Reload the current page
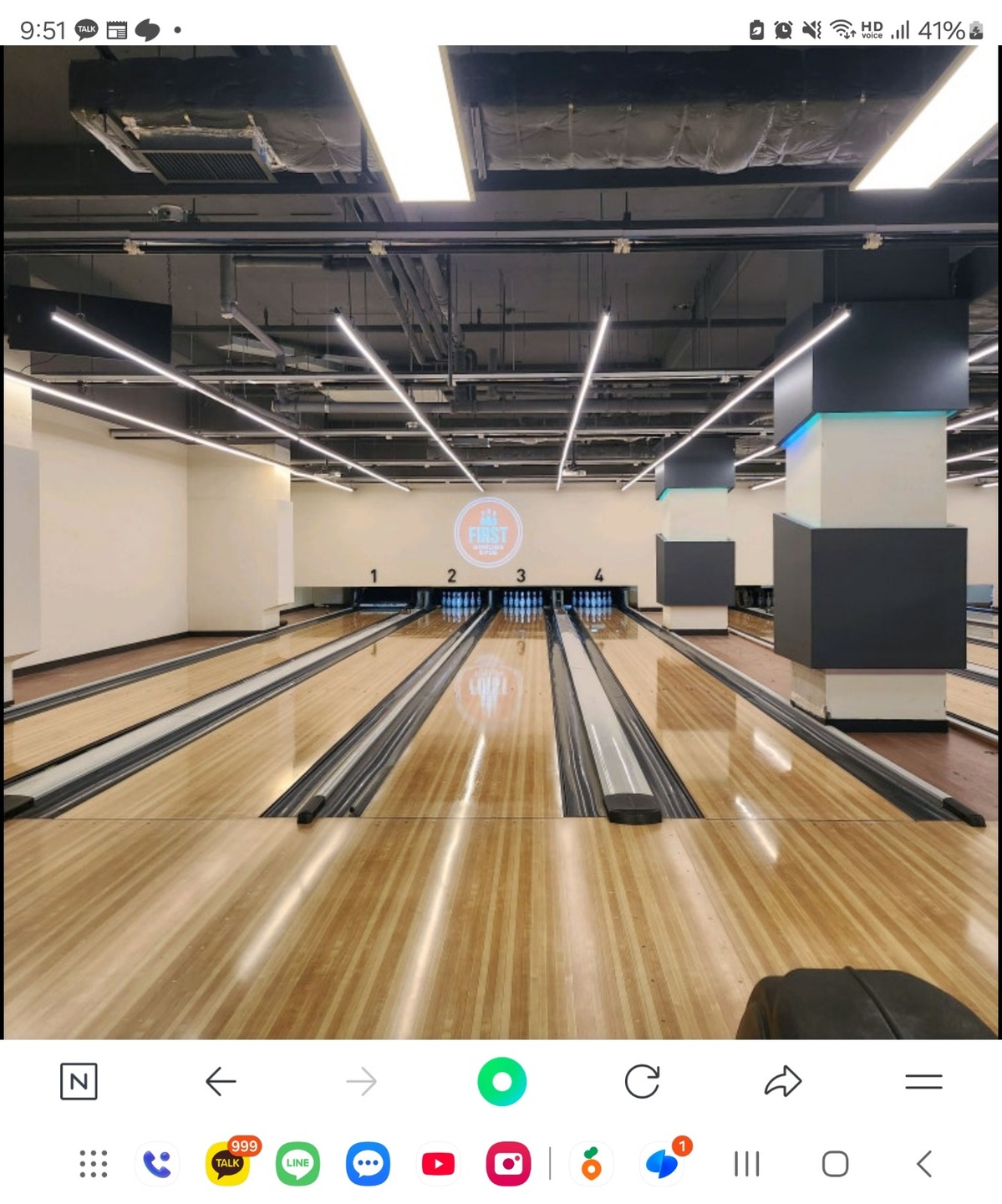Image resolution: width=1002 pixels, height=1204 pixels. pyautogui.click(x=642, y=1081)
